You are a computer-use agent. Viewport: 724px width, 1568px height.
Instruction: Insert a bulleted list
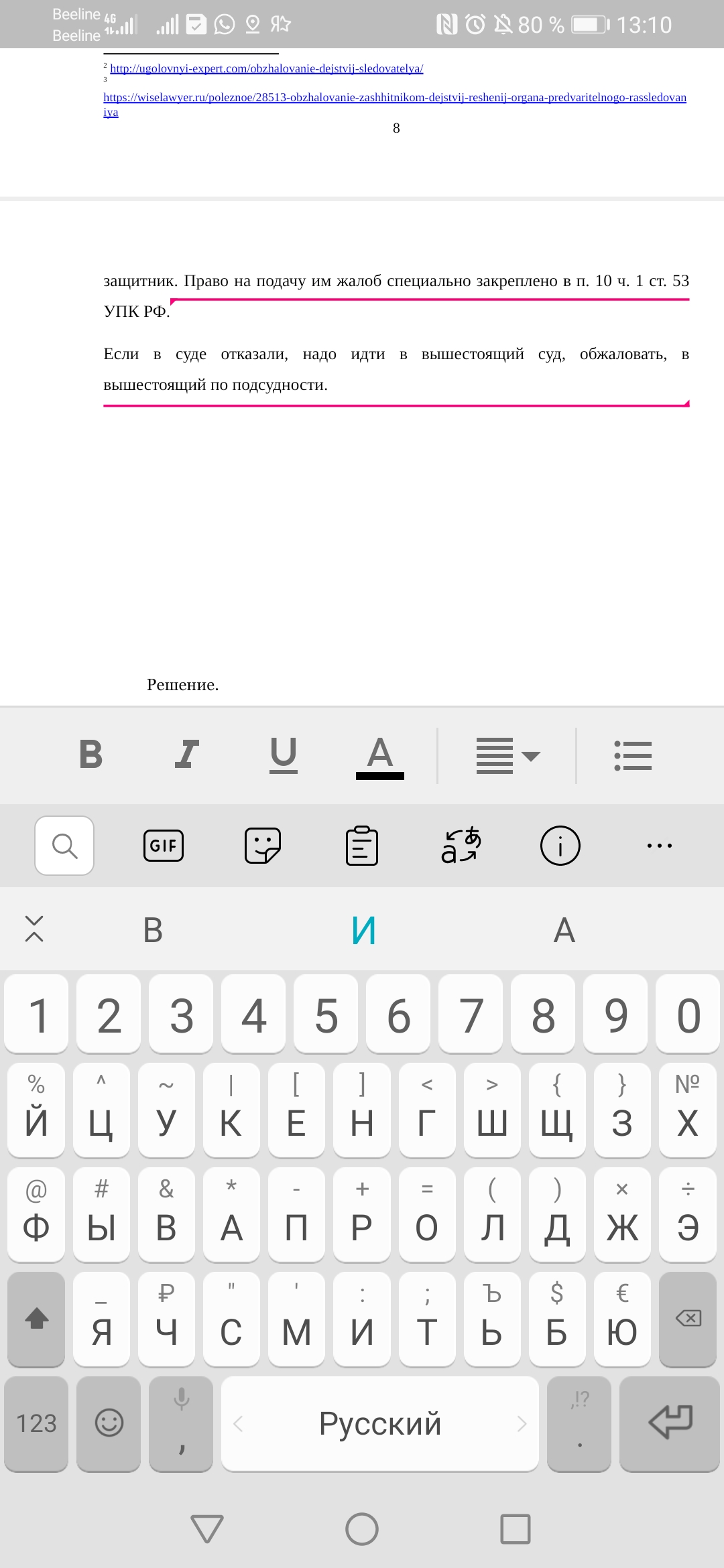633,756
